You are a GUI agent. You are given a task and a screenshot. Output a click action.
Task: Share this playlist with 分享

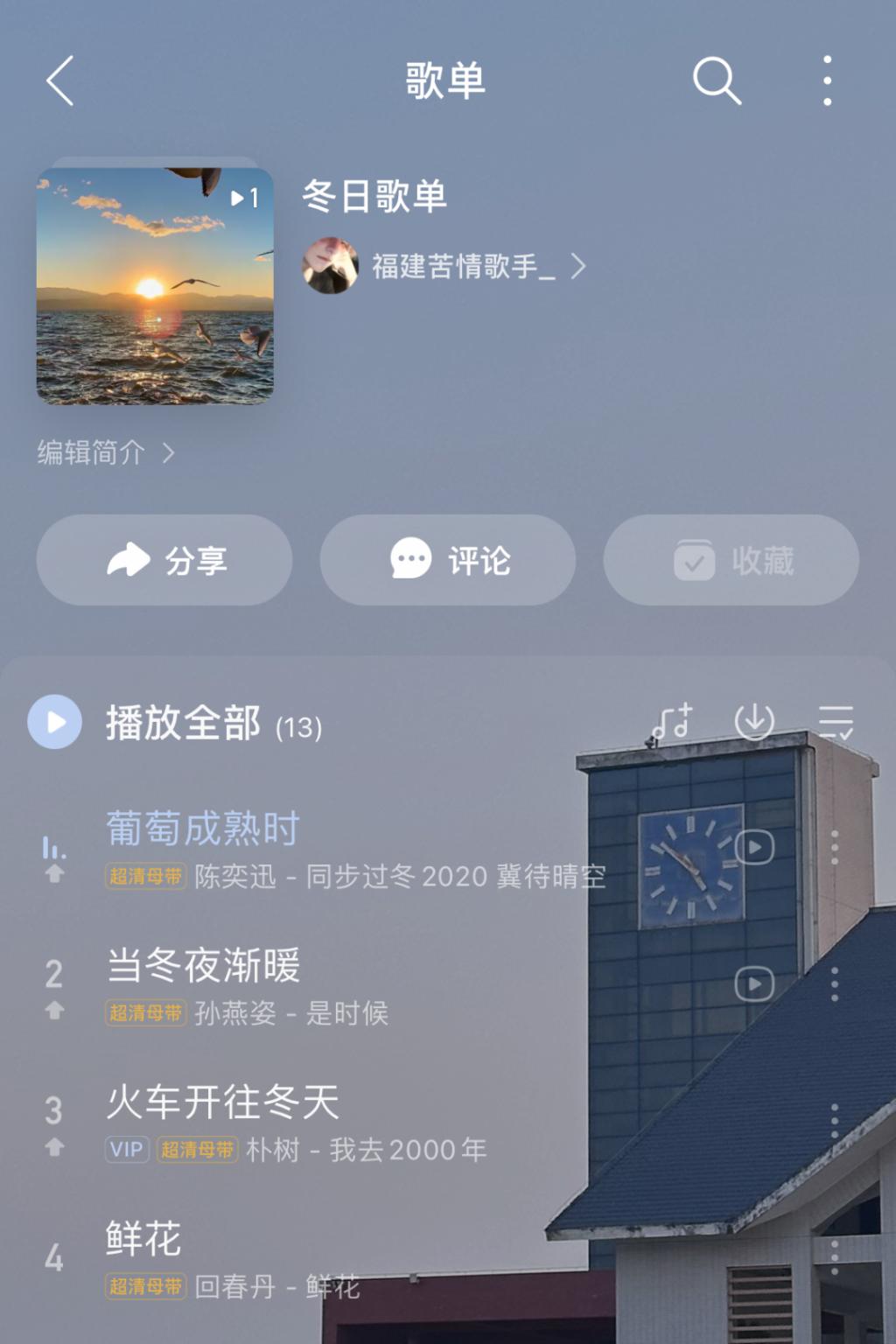pos(164,560)
